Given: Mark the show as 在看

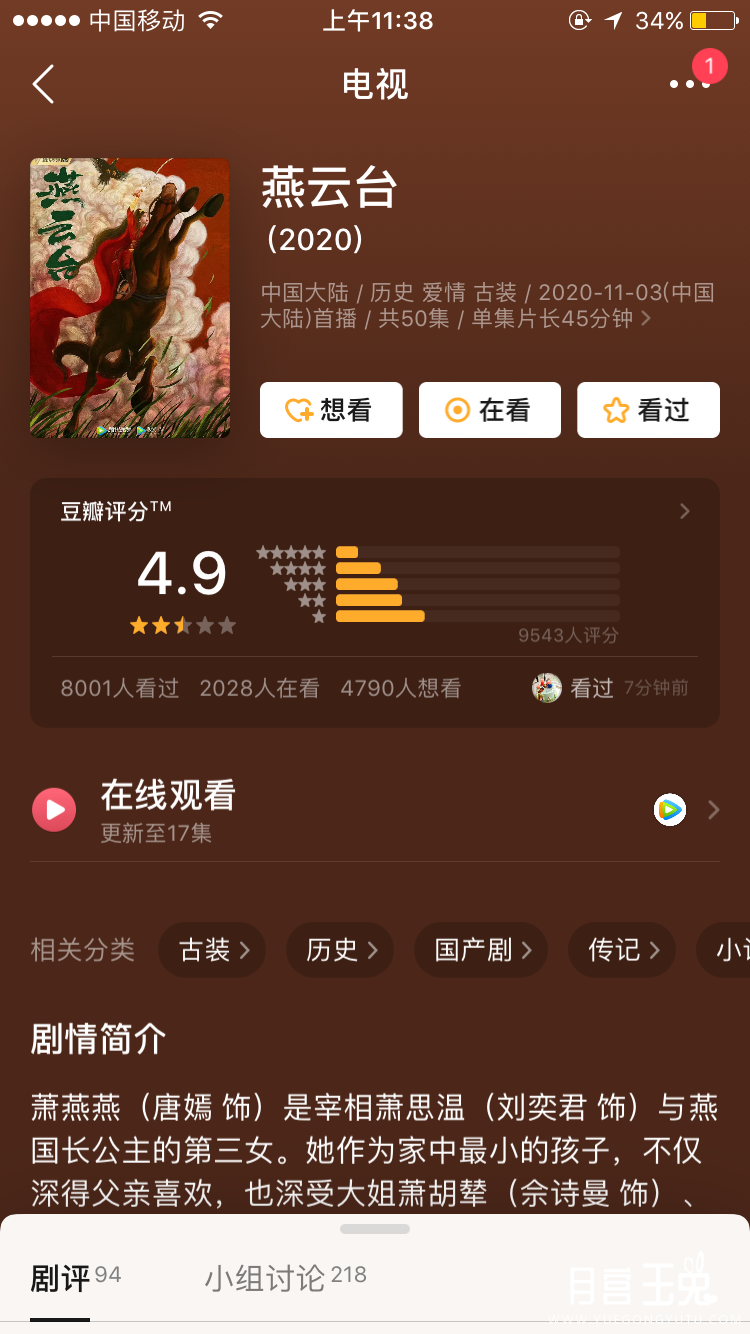Looking at the screenshot, I should point(490,410).
